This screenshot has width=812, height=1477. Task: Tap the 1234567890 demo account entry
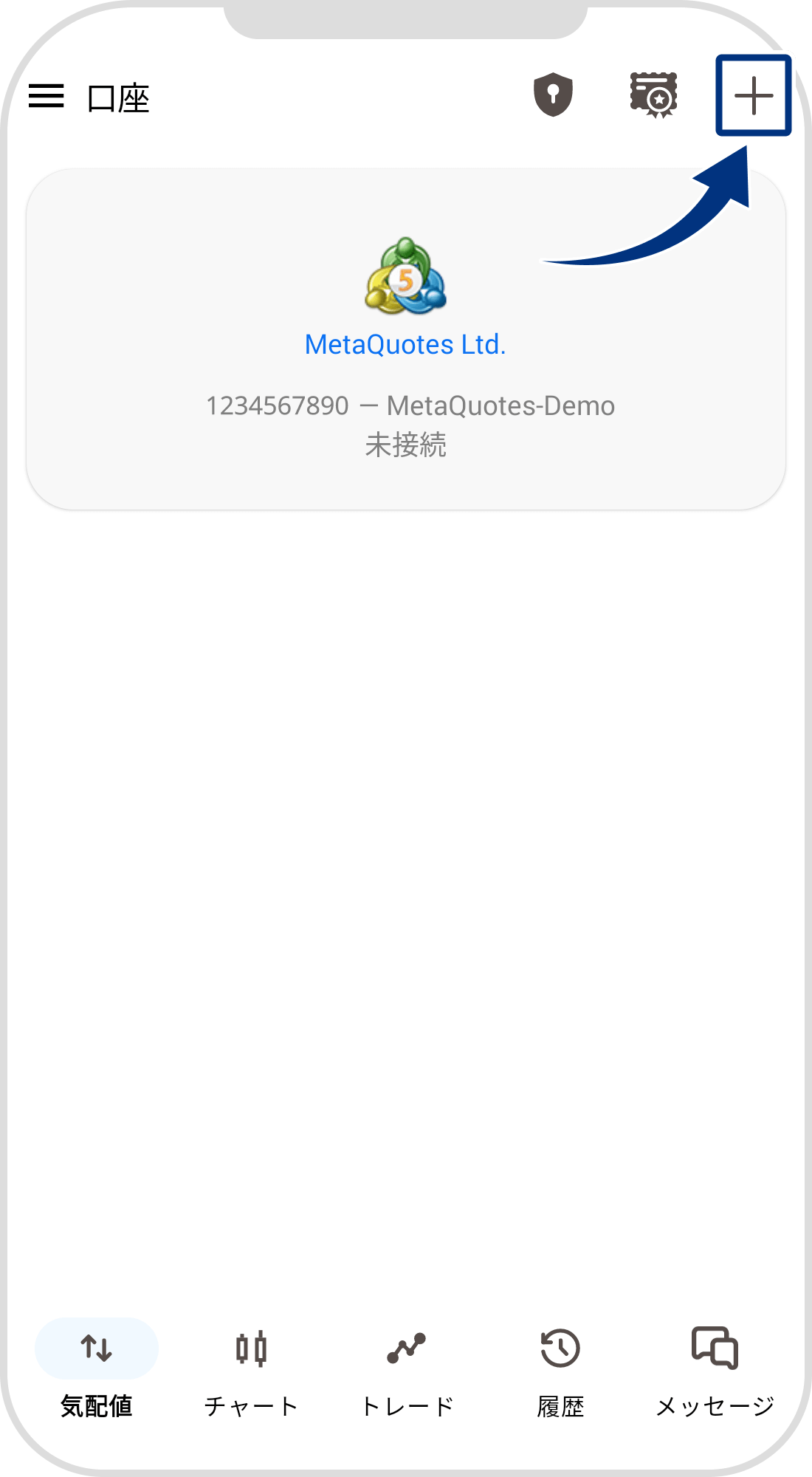pos(275,405)
